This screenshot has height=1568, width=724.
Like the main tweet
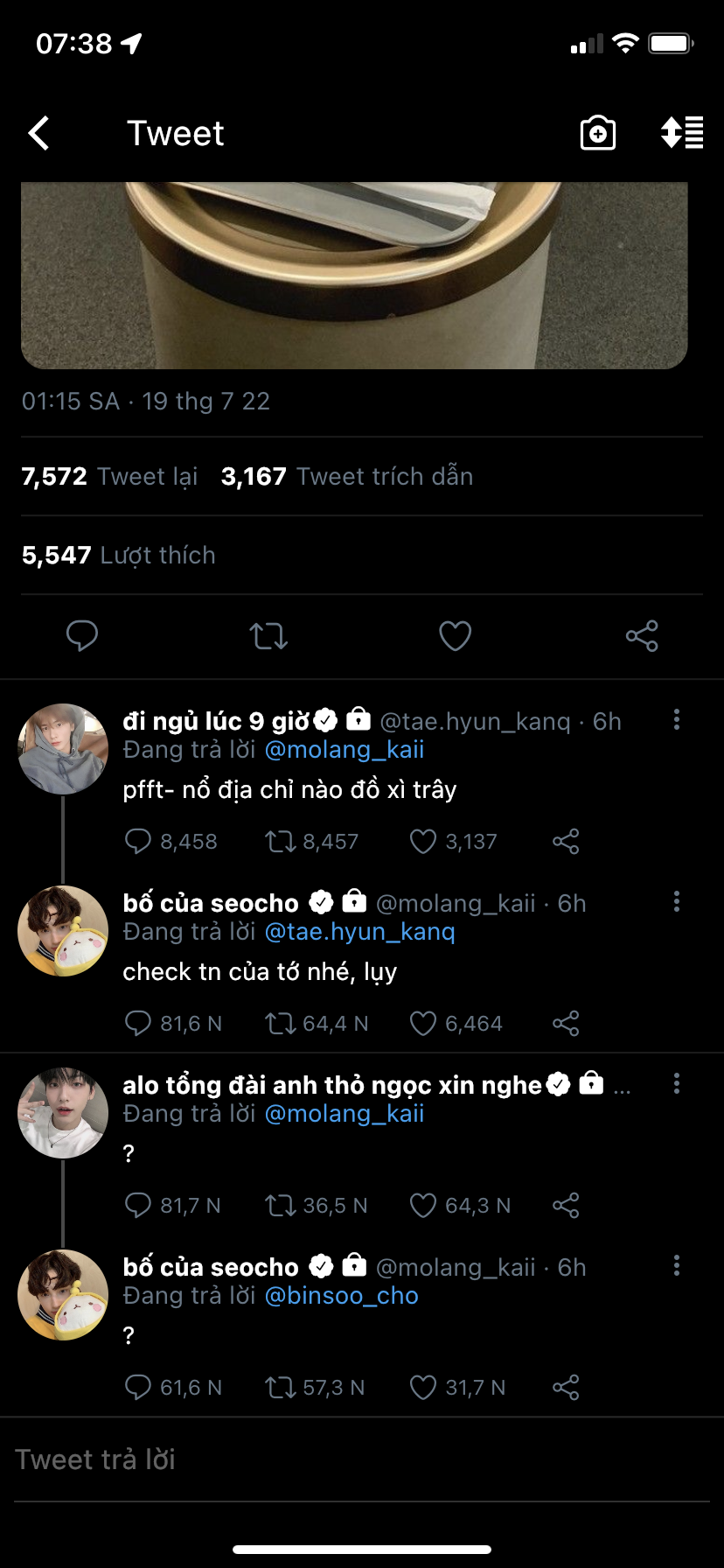[x=455, y=636]
